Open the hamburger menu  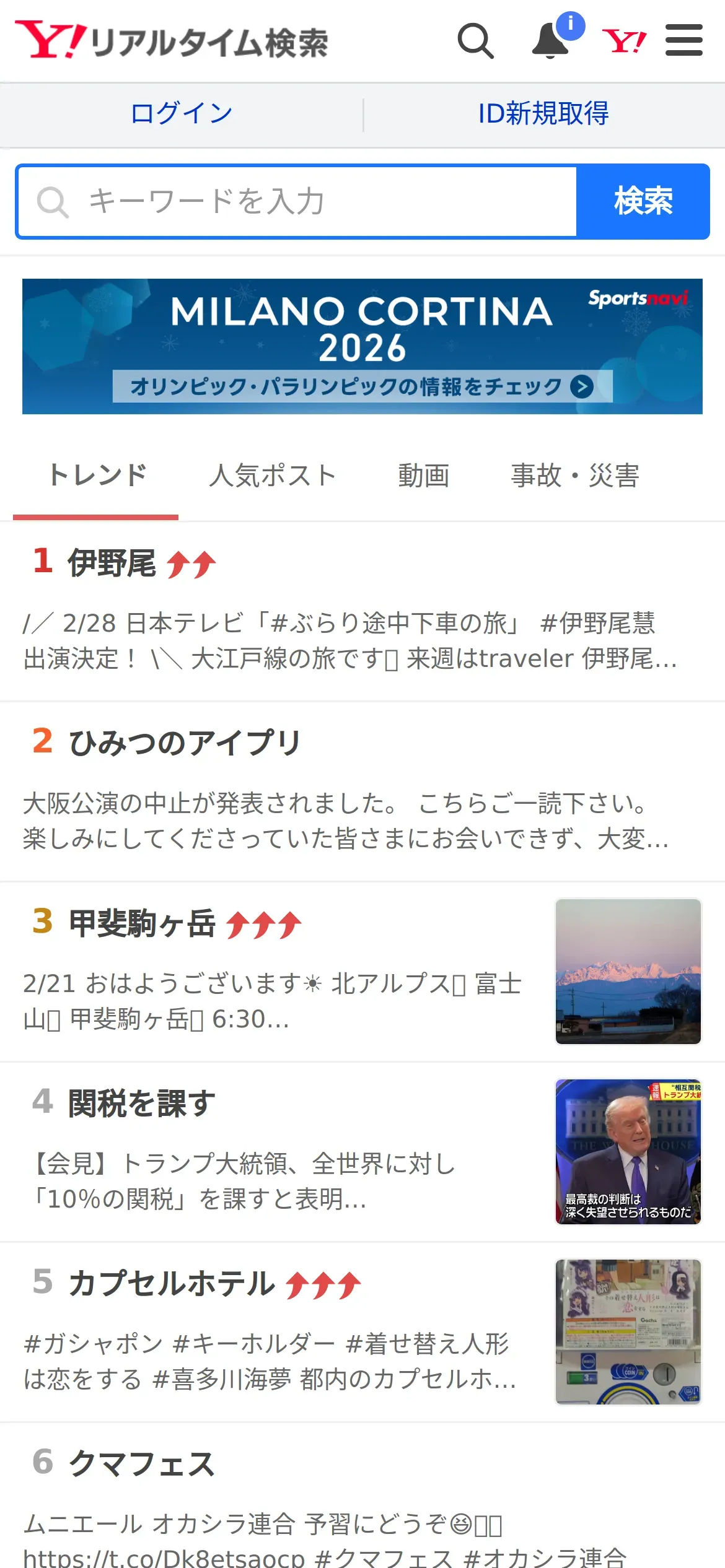point(683,41)
